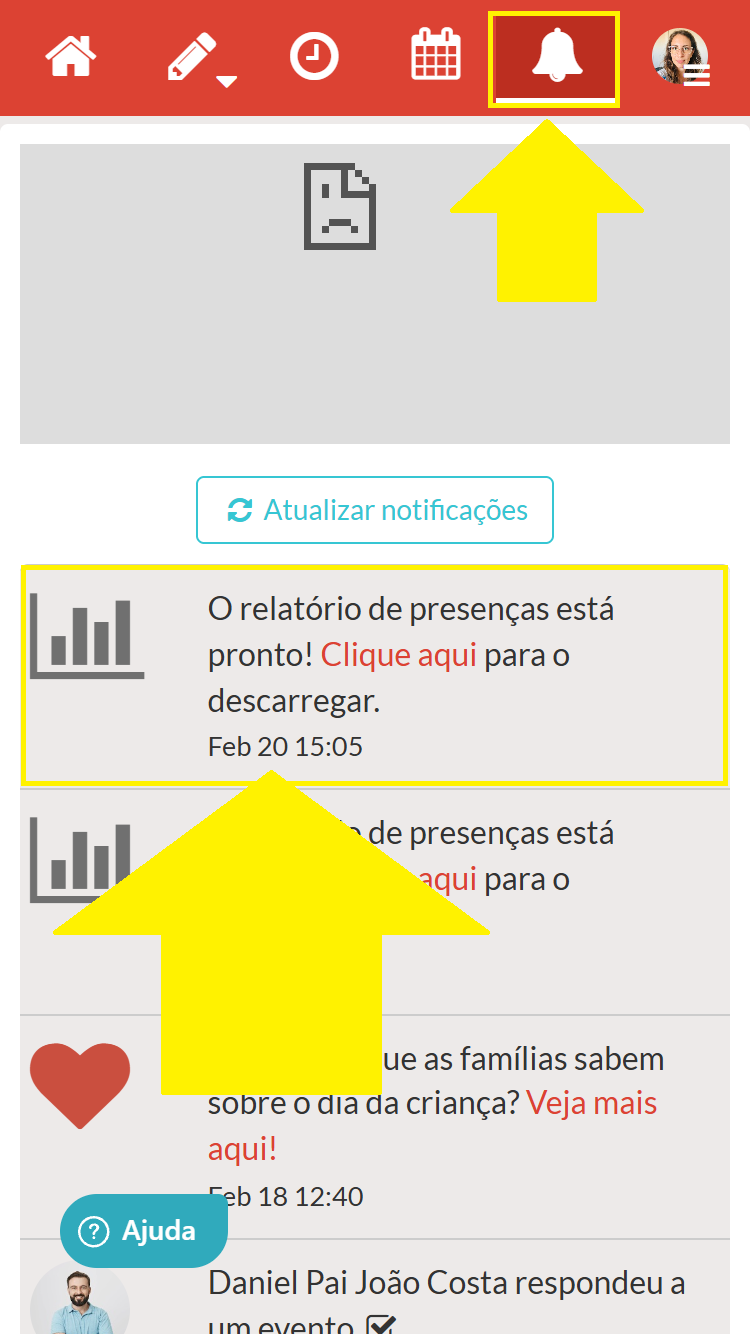Open the notifications bell
The image size is (750, 1334).
pyautogui.click(x=555, y=56)
